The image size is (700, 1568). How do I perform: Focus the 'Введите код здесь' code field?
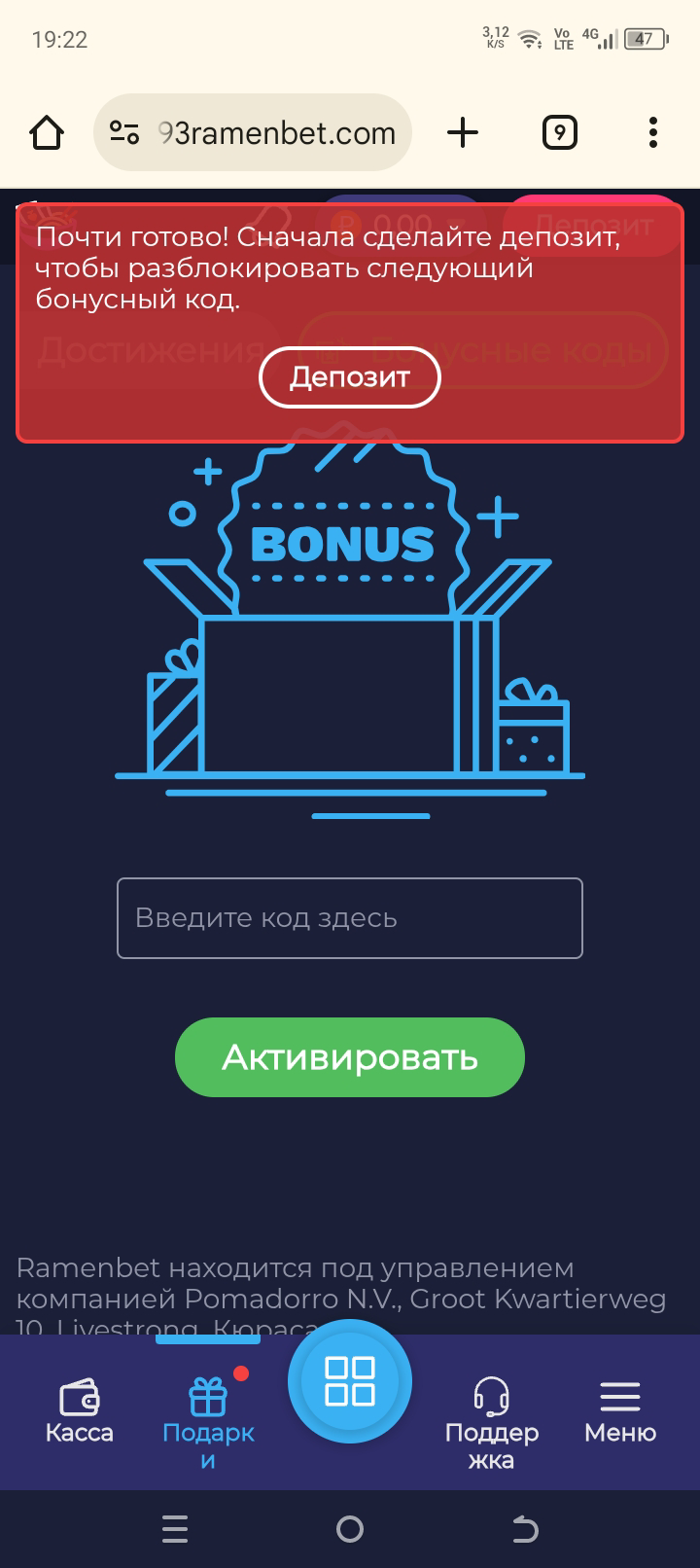coord(349,918)
